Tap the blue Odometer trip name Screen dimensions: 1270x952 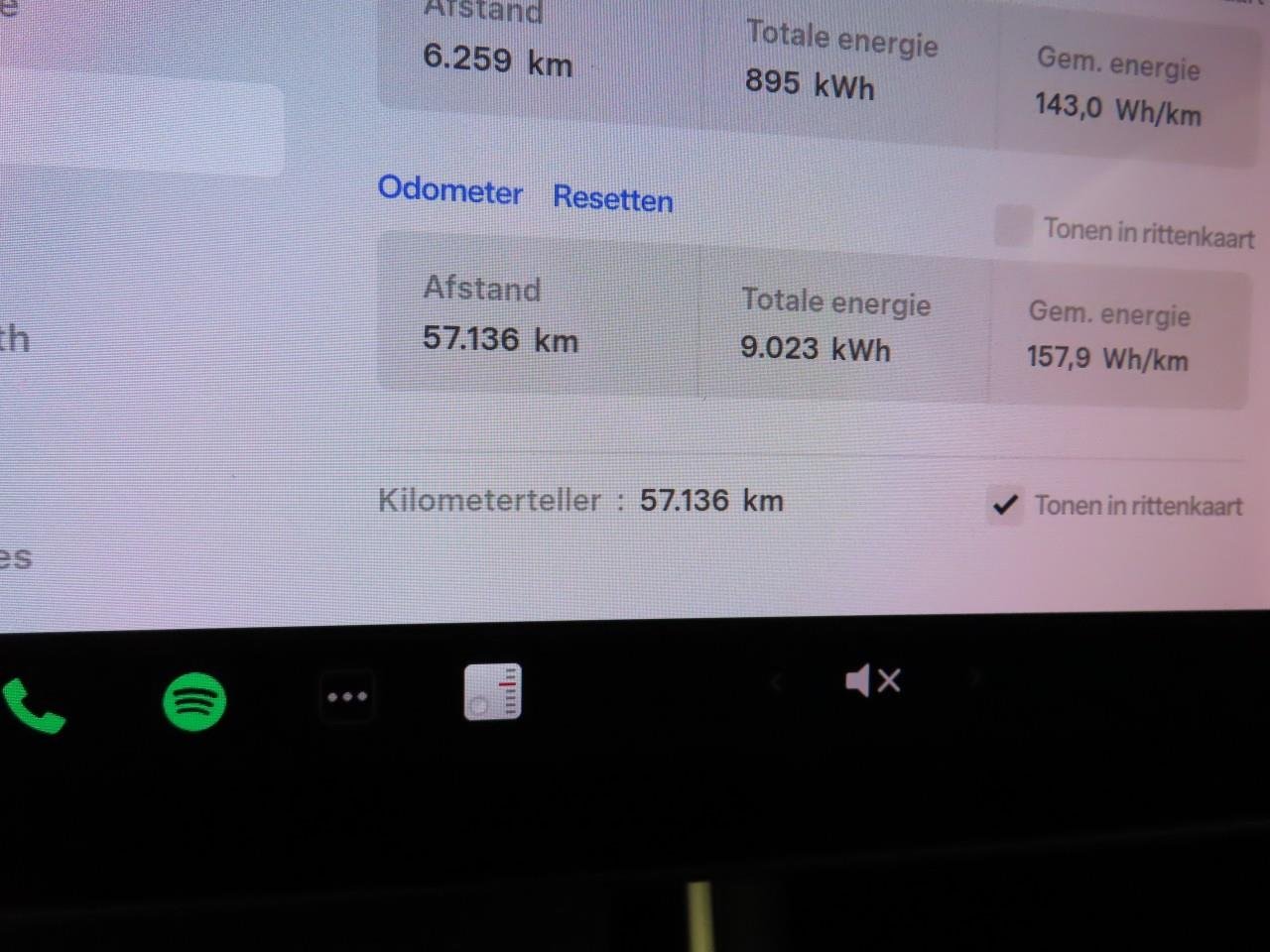450,188
